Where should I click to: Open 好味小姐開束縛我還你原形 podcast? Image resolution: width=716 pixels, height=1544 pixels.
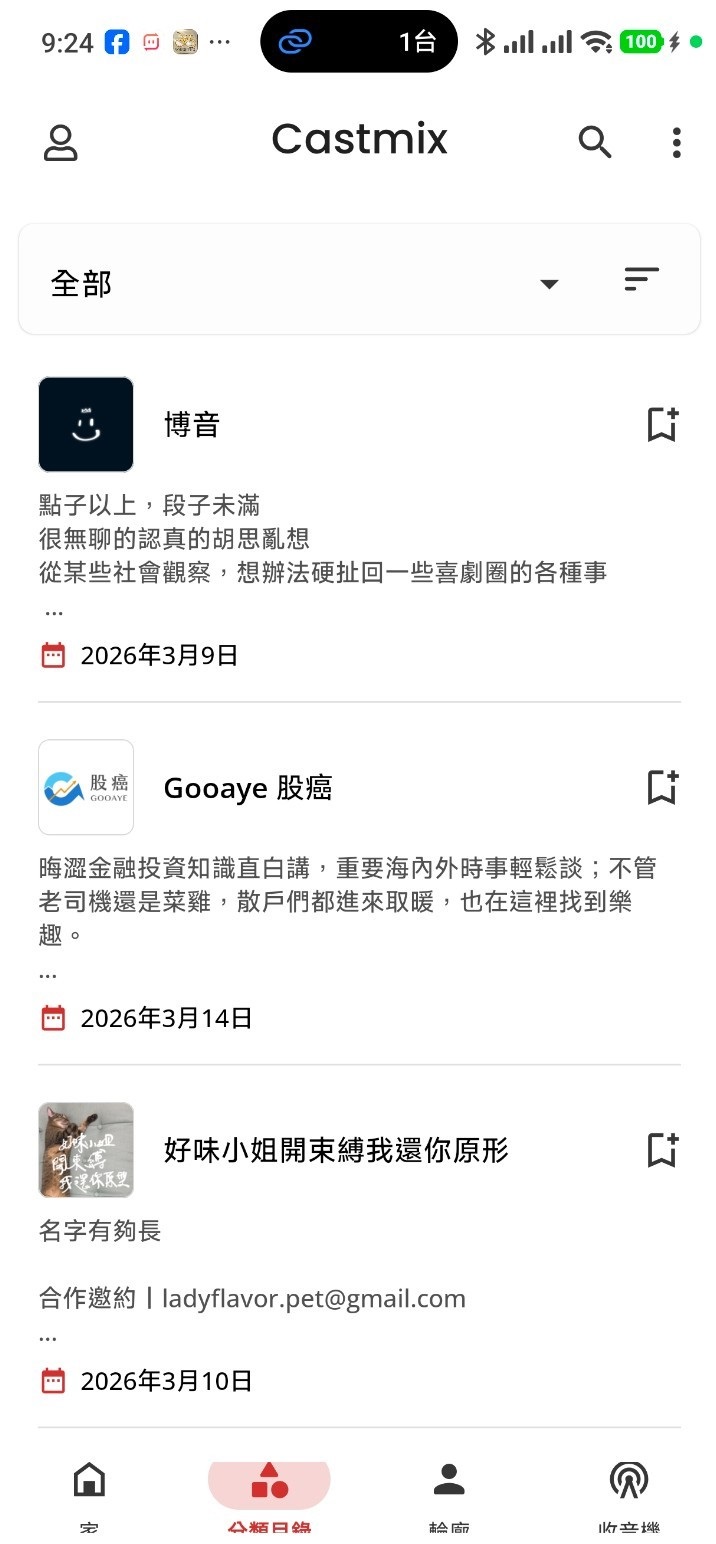tap(336, 1151)
